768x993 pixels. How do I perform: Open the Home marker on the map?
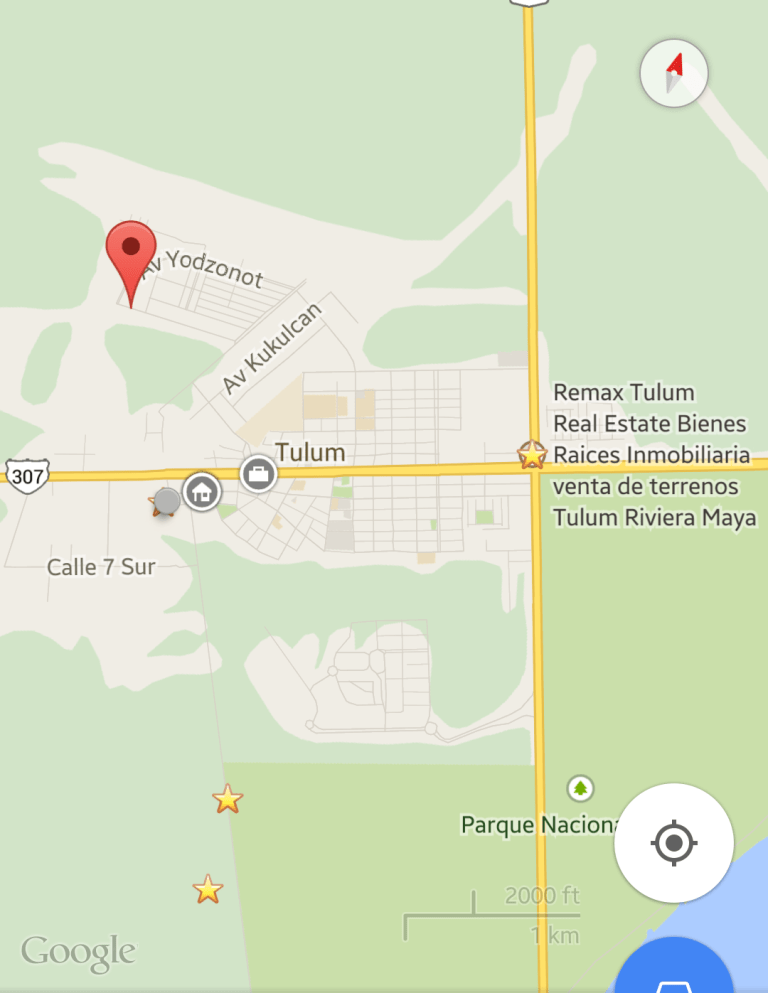click(202, 491)
